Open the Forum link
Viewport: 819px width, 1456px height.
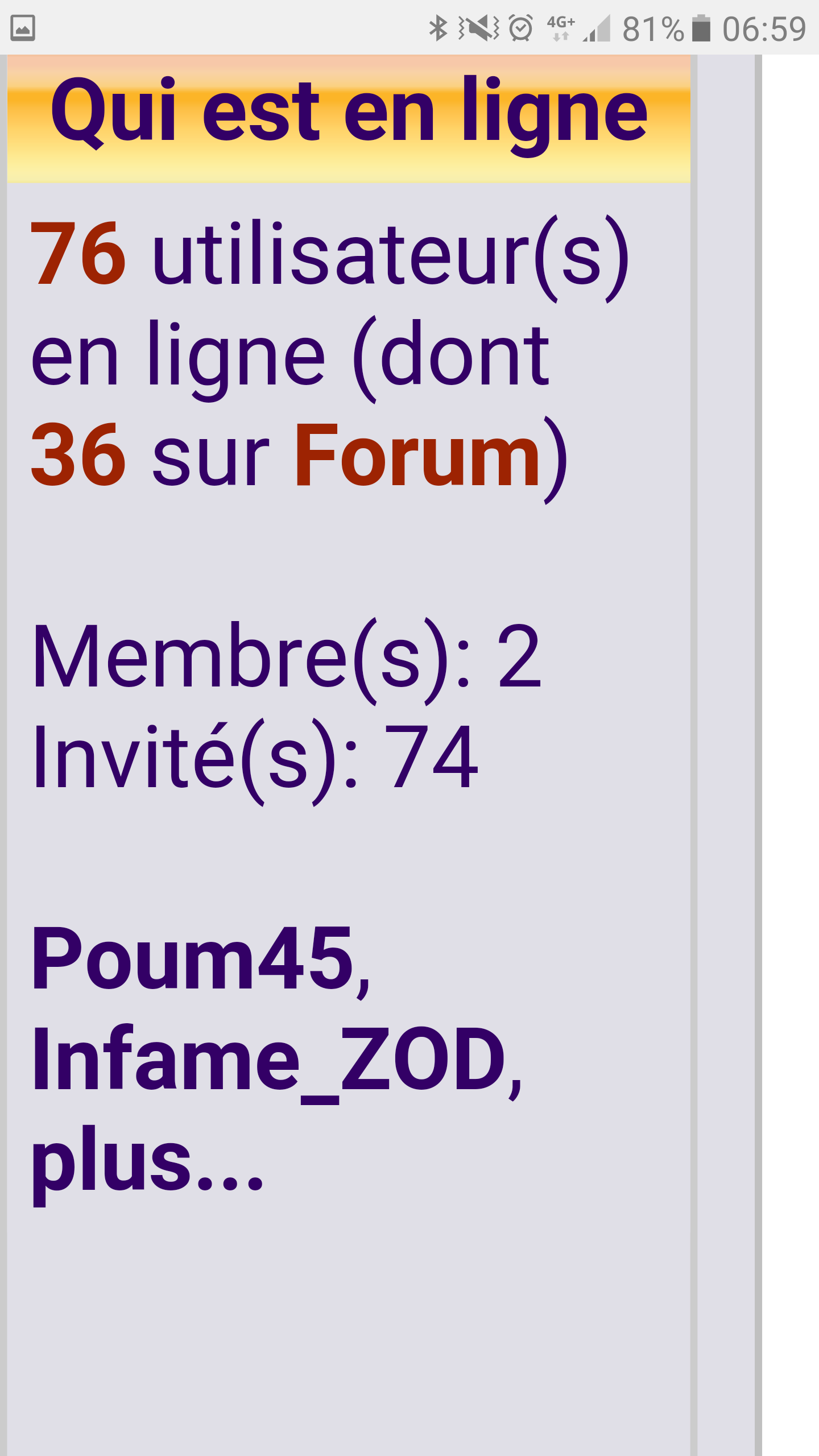[x=416, y=455]
